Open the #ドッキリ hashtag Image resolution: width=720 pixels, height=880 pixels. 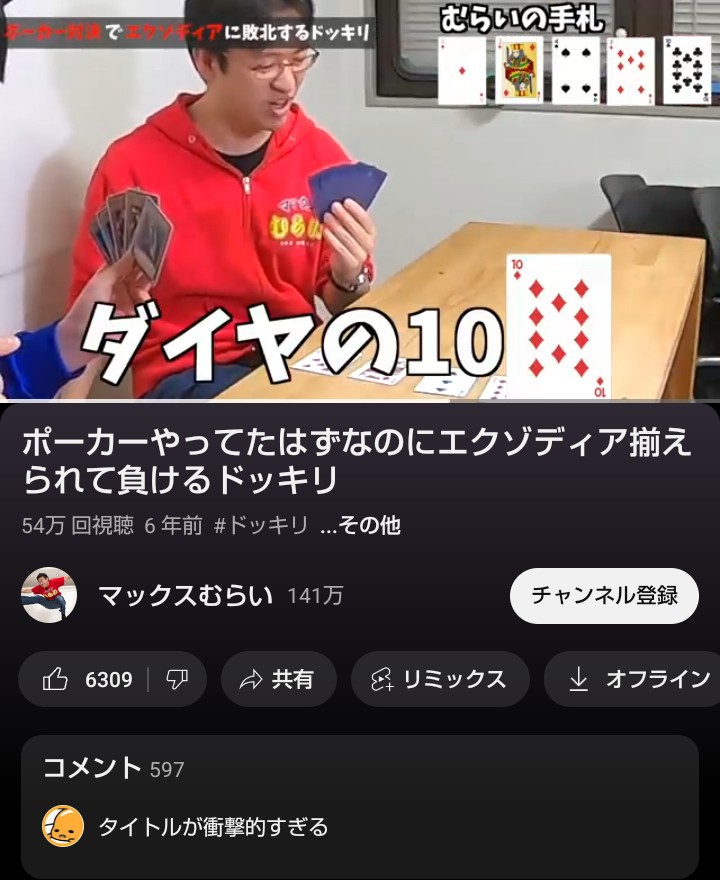pyautogui.click(x=262, y=526)
